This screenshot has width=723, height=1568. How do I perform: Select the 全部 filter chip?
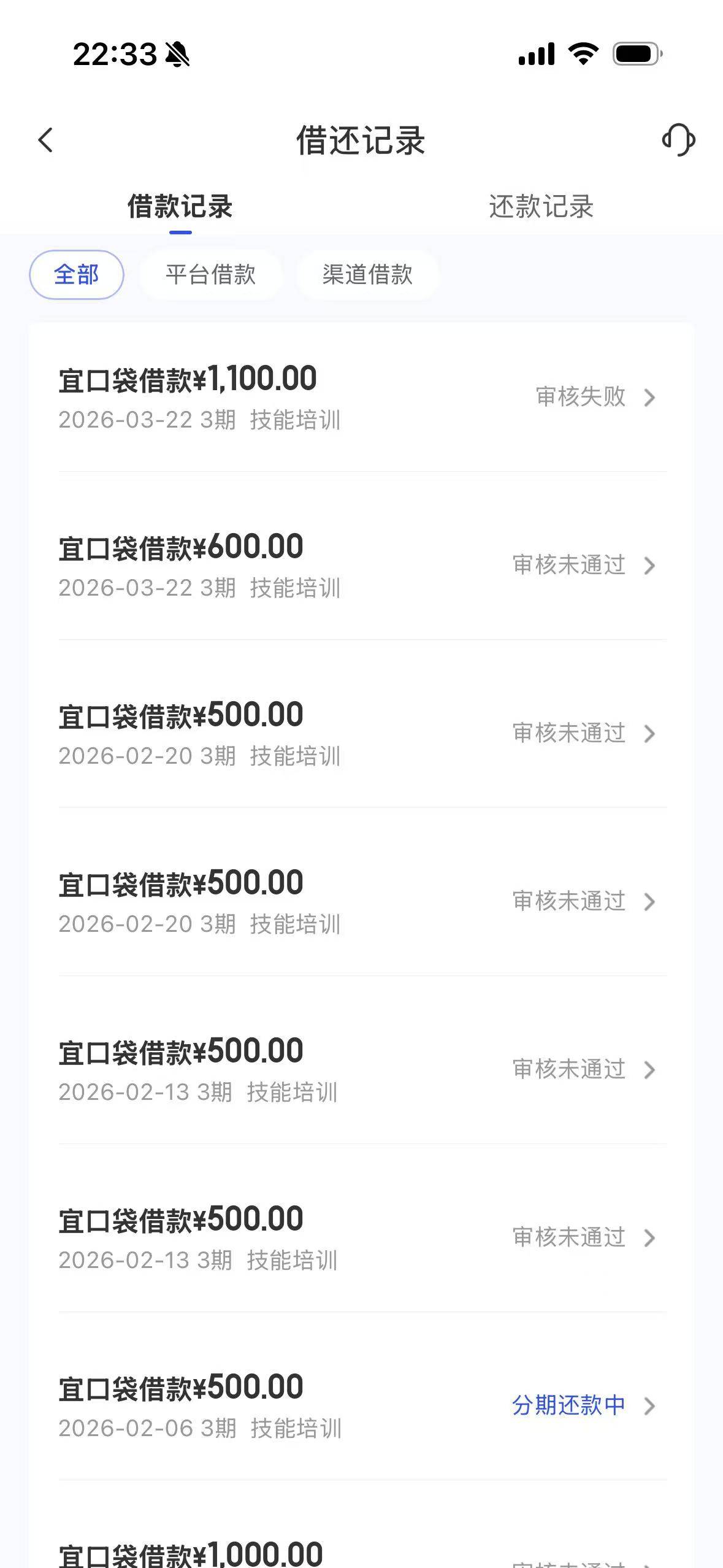tap(77, 275)
